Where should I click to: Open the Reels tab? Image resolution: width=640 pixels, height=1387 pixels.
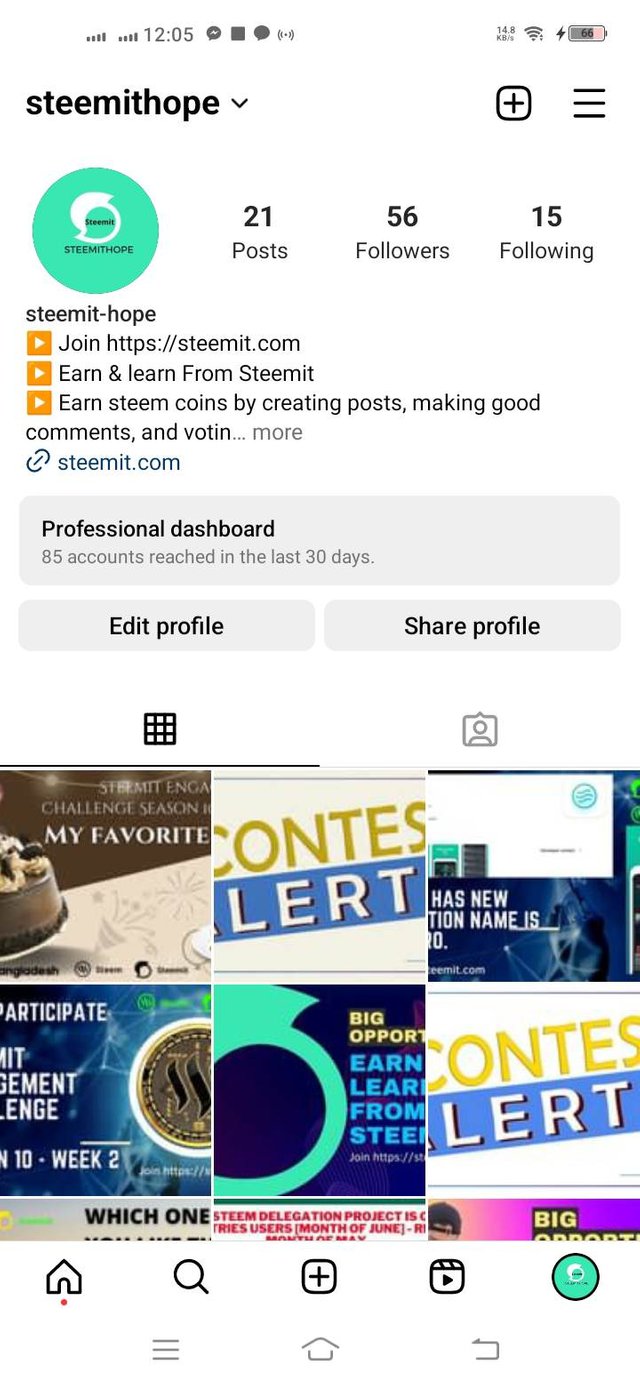pyautogui.click(x=447, y=1276)
